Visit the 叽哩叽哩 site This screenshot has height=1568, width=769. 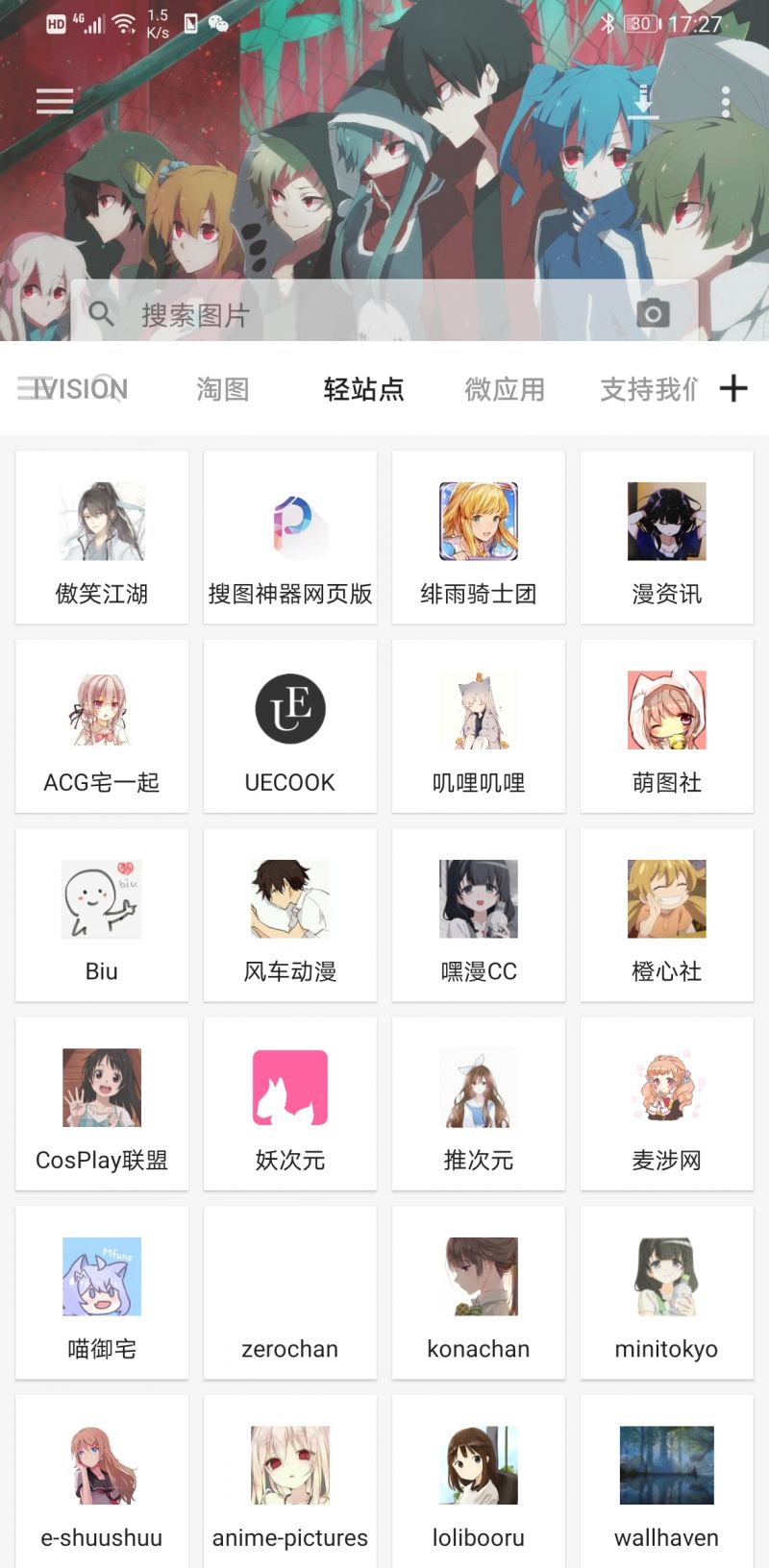click(479, 726)
